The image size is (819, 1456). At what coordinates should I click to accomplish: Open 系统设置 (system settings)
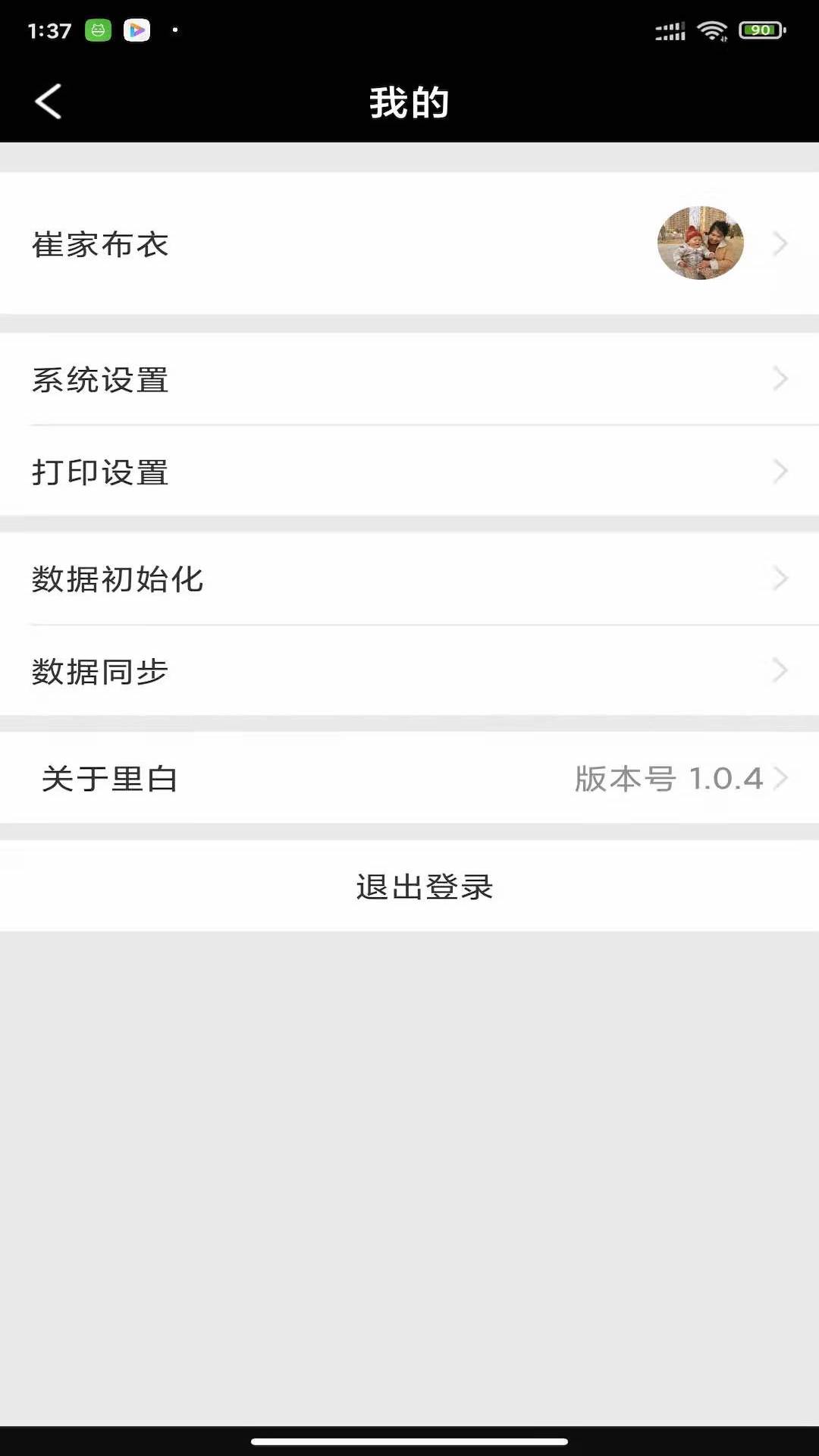click(409, 379)
